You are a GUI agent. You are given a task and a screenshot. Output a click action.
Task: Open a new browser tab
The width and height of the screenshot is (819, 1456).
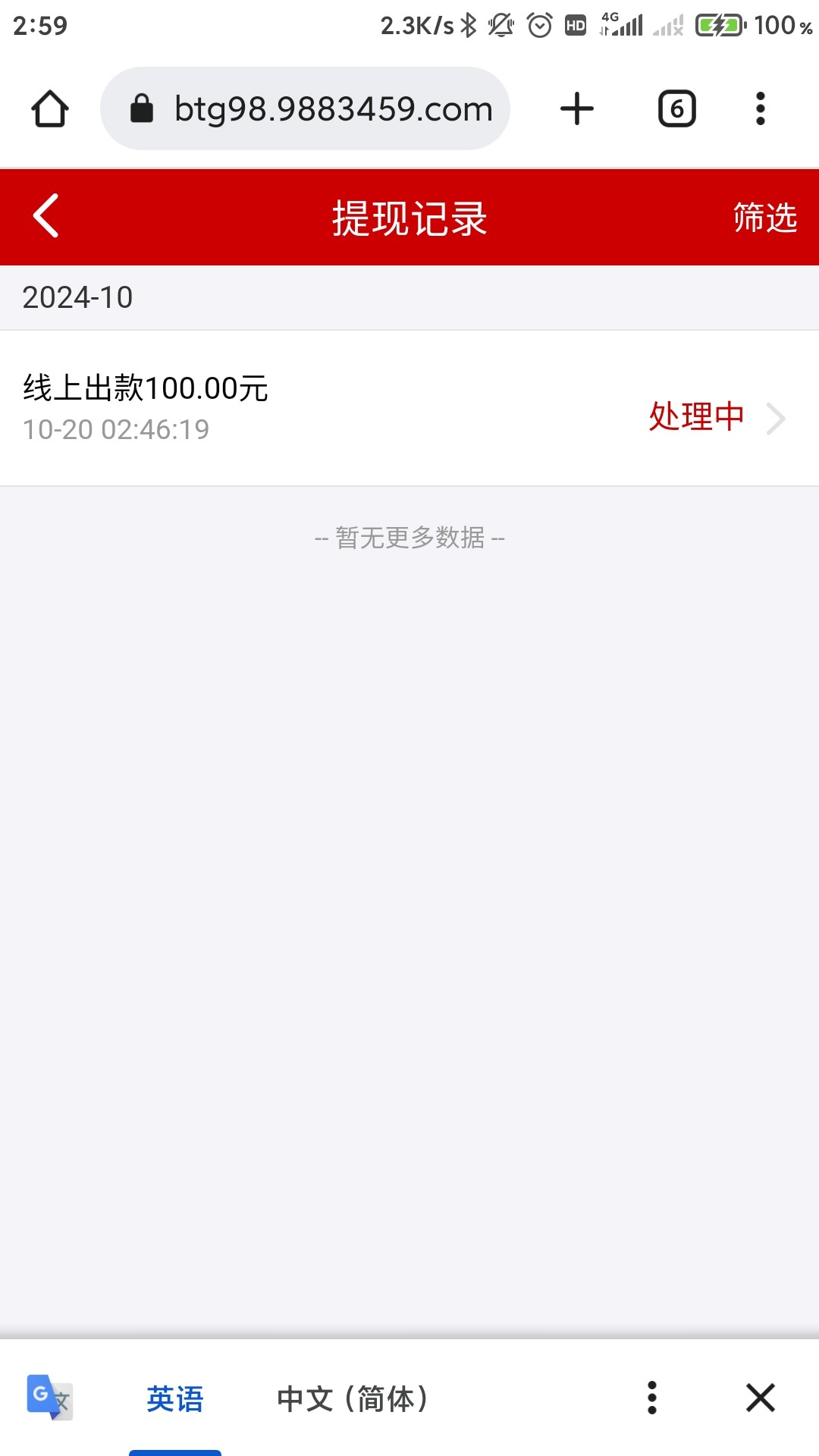click(x=576, y=108)
